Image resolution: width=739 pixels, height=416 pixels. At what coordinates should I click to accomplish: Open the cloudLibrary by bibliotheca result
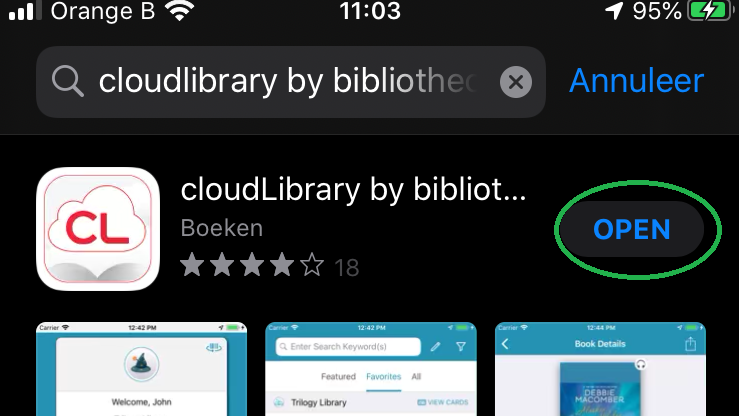352,190
